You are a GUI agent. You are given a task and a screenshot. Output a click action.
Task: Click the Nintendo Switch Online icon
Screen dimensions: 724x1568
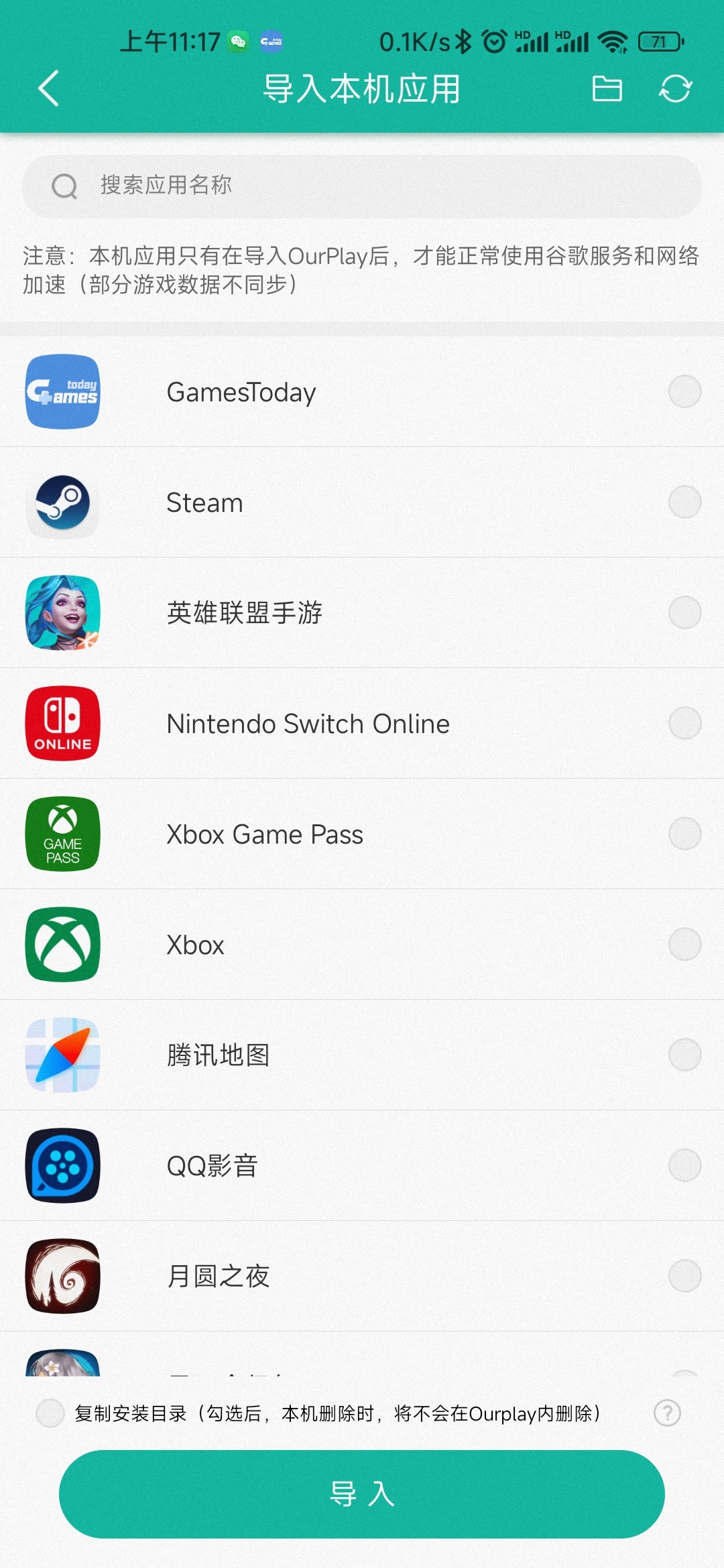(62, 724)
